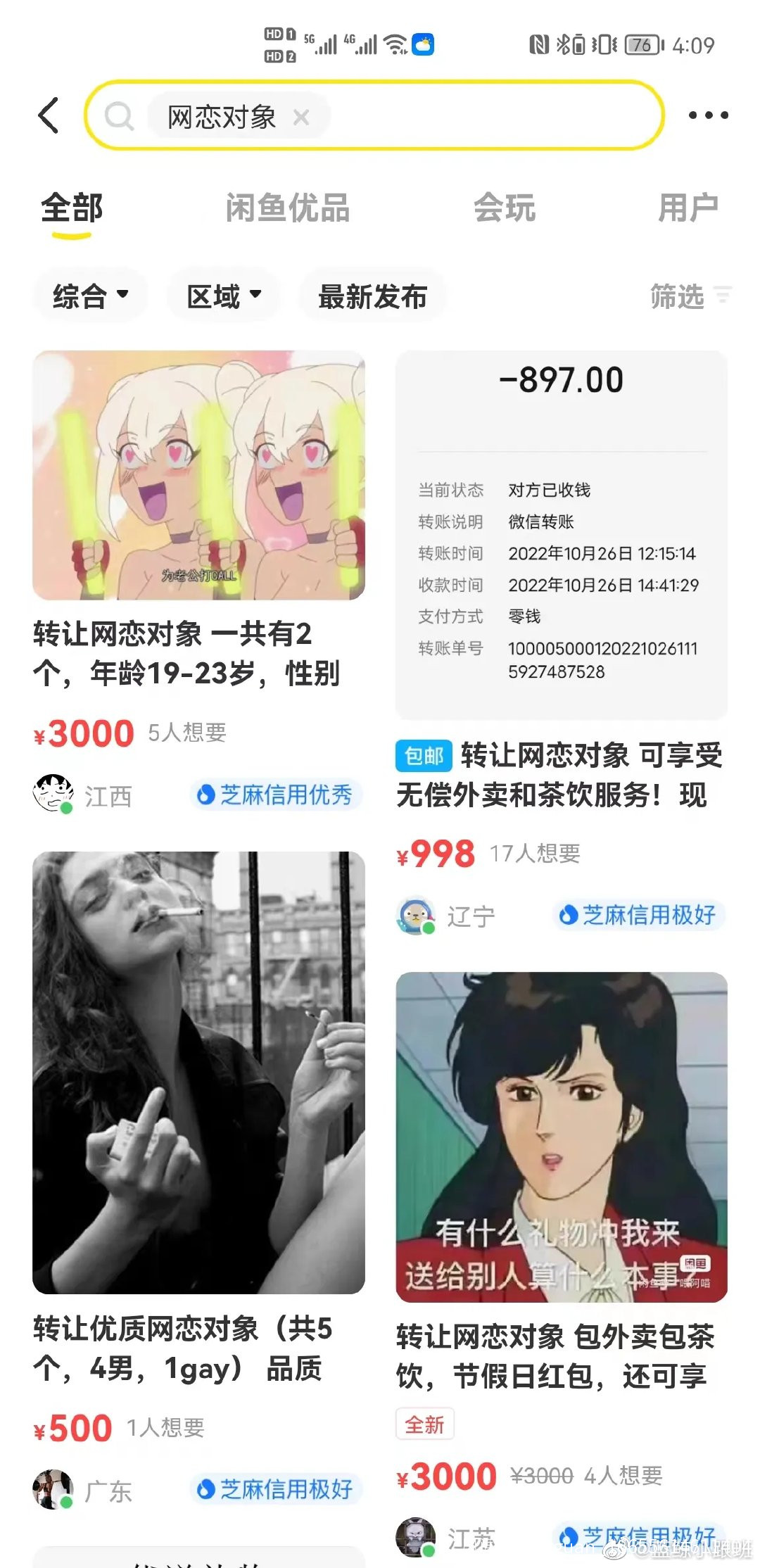Switch to the 用户 tab
The width and height of the screenshot is (760, 1568).
coord(687,208)
